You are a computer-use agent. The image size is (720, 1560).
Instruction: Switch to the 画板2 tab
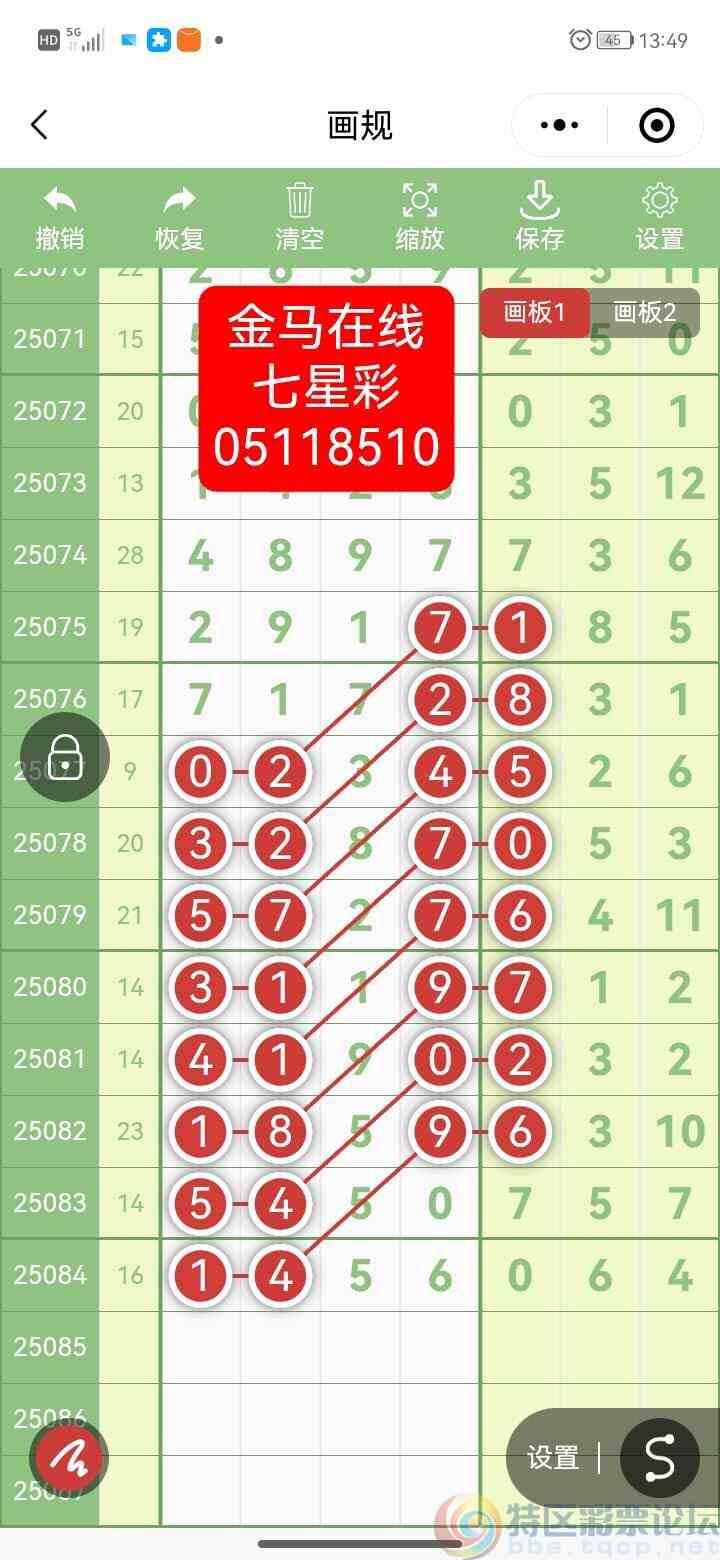click(x=644, y=313)
